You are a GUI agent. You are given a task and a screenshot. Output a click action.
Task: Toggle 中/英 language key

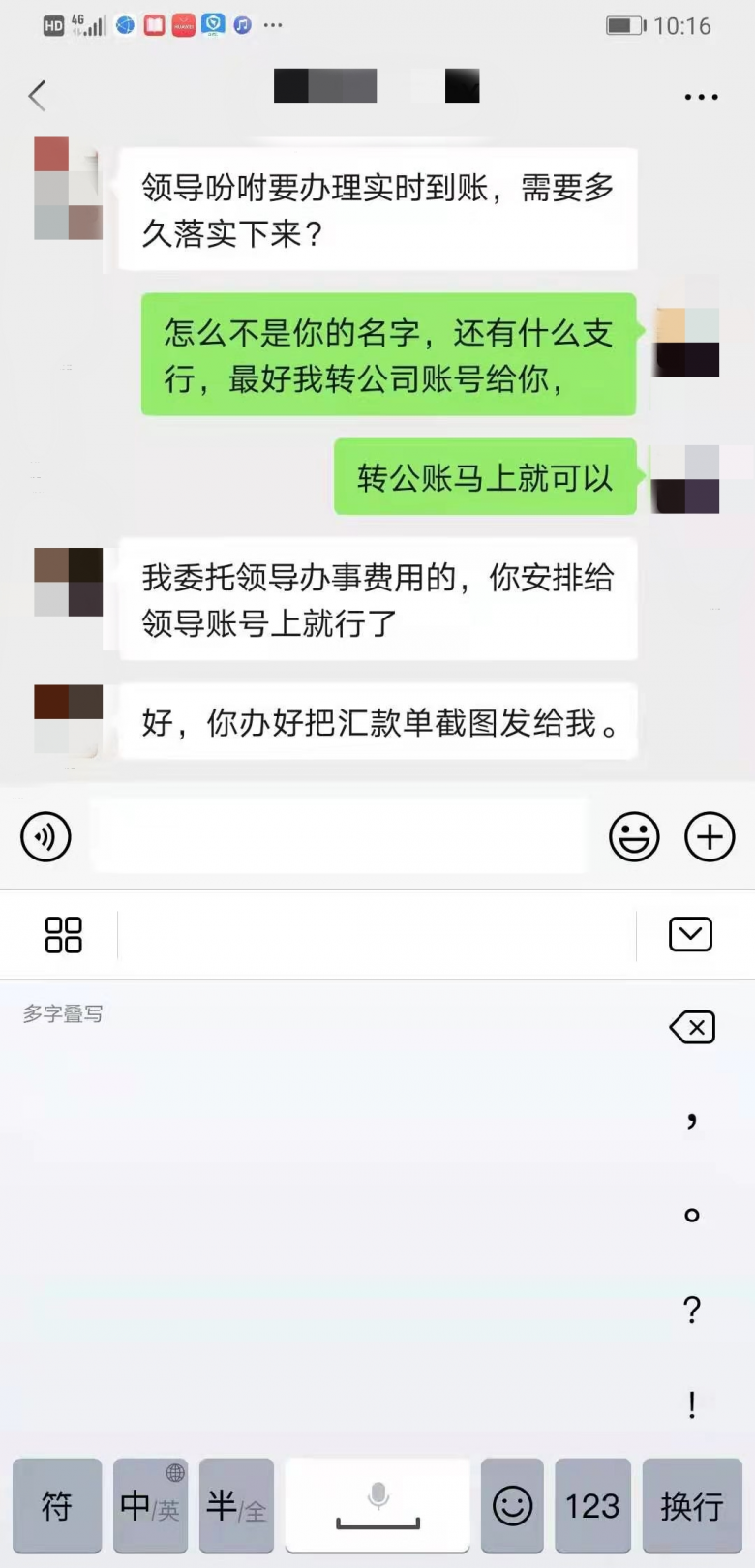click(x=150, y=1505)
